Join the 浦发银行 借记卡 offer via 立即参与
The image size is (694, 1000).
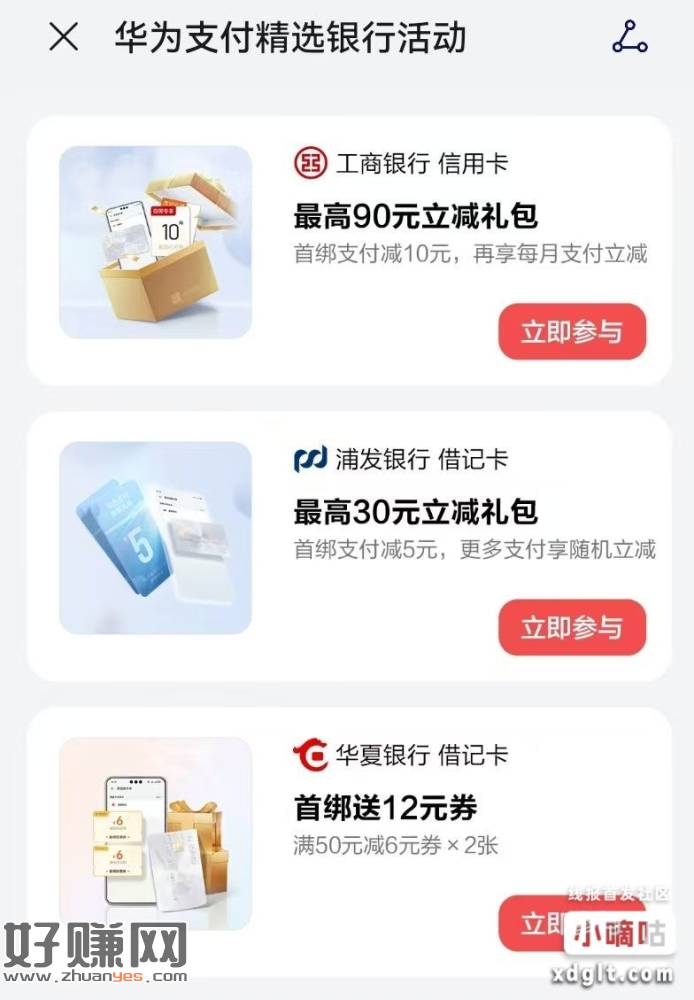[x=572, y=628]
